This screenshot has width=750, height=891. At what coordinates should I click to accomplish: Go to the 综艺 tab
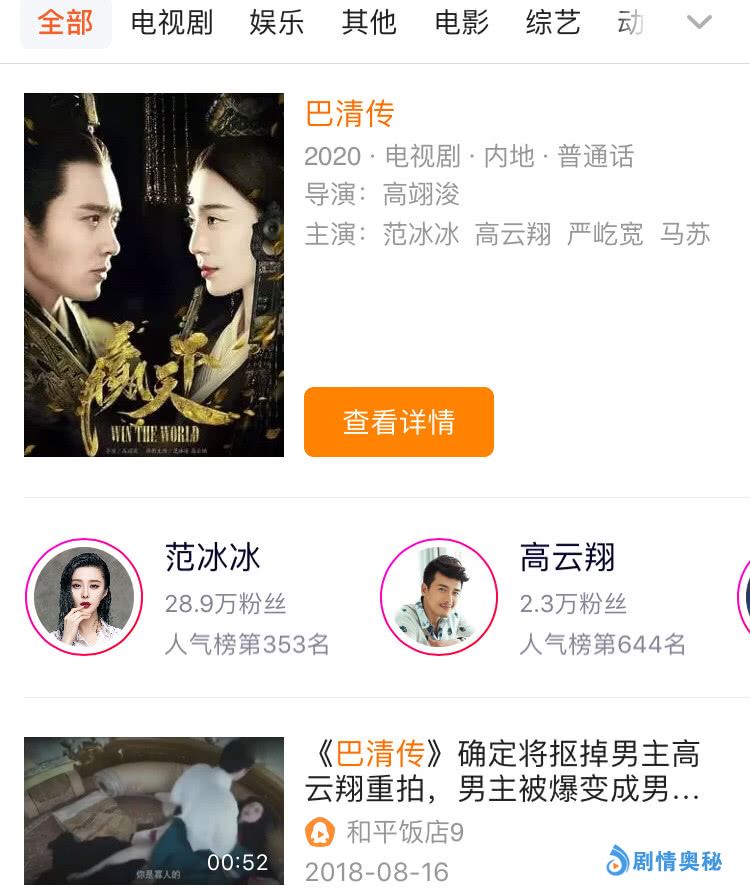pos(553,22)
